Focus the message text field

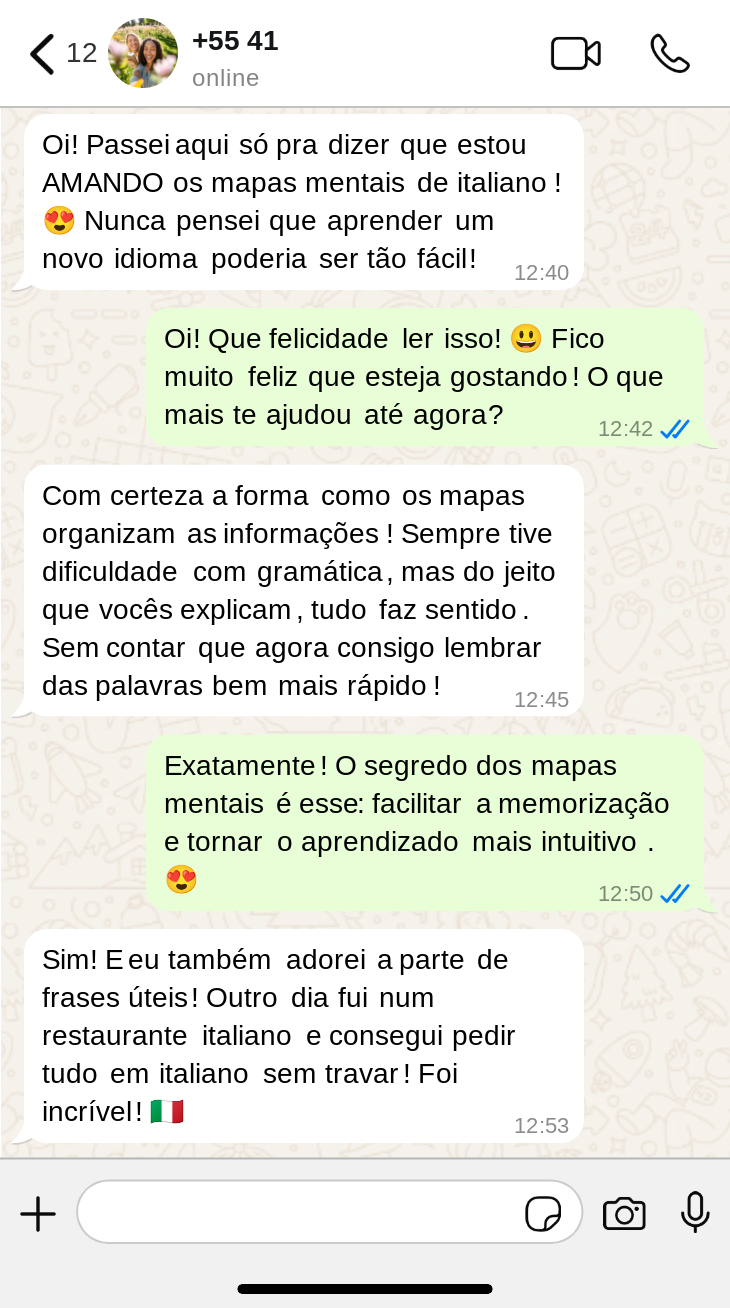pyautogui.click(x=300, y=1214)
